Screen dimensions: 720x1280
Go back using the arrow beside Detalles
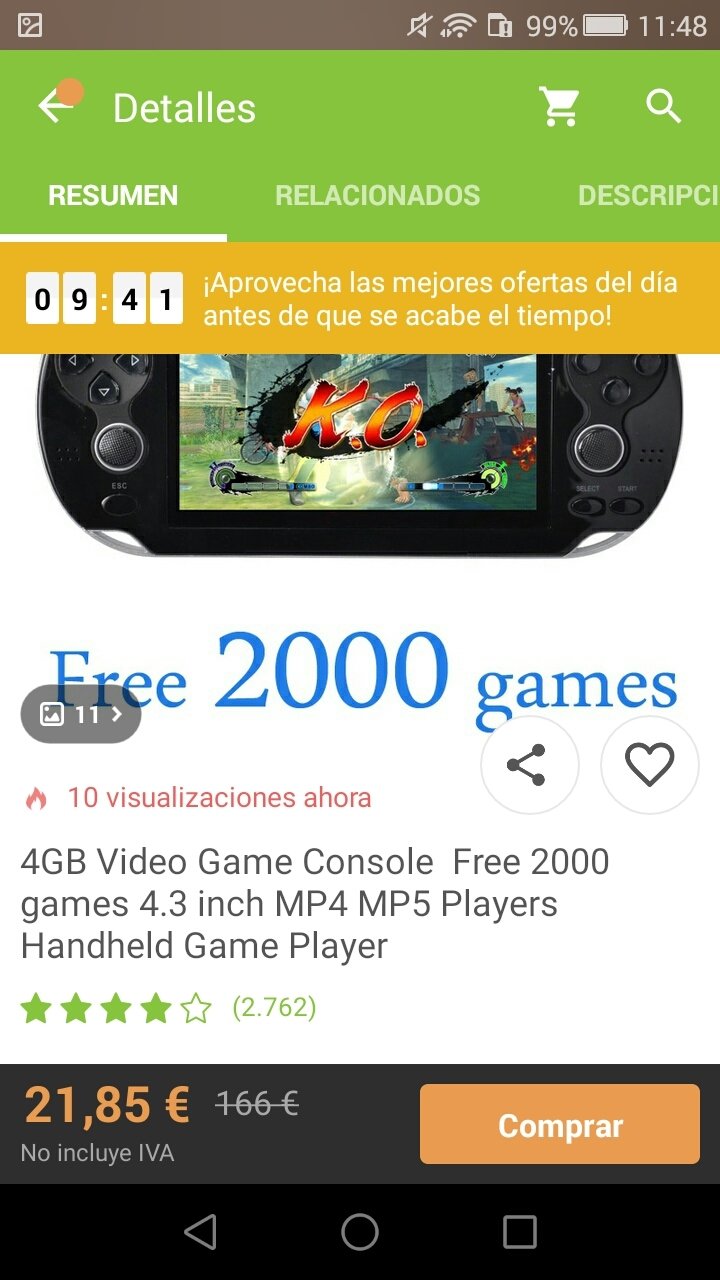(56, 107)
